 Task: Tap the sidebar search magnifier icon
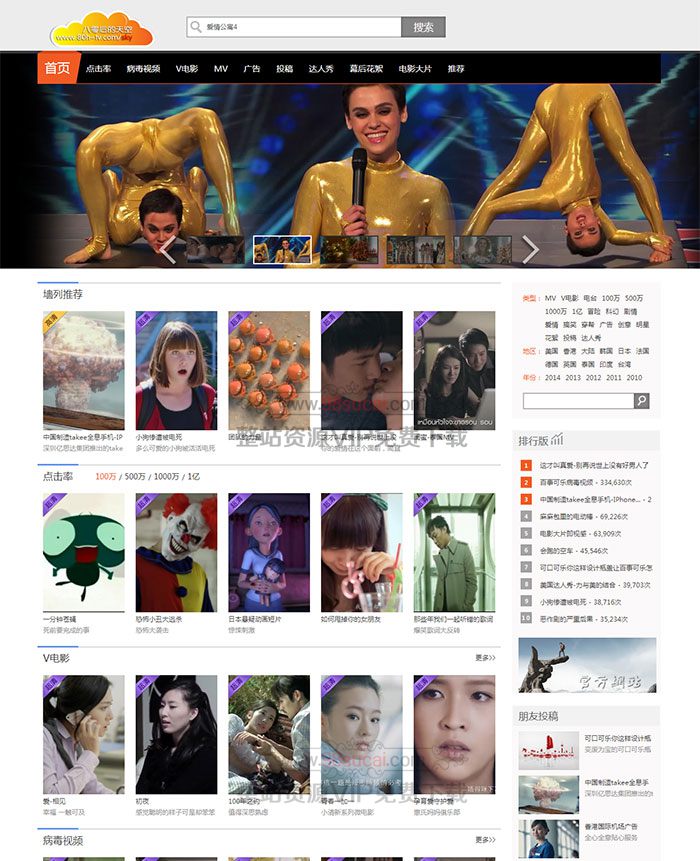tap(641, 401)
